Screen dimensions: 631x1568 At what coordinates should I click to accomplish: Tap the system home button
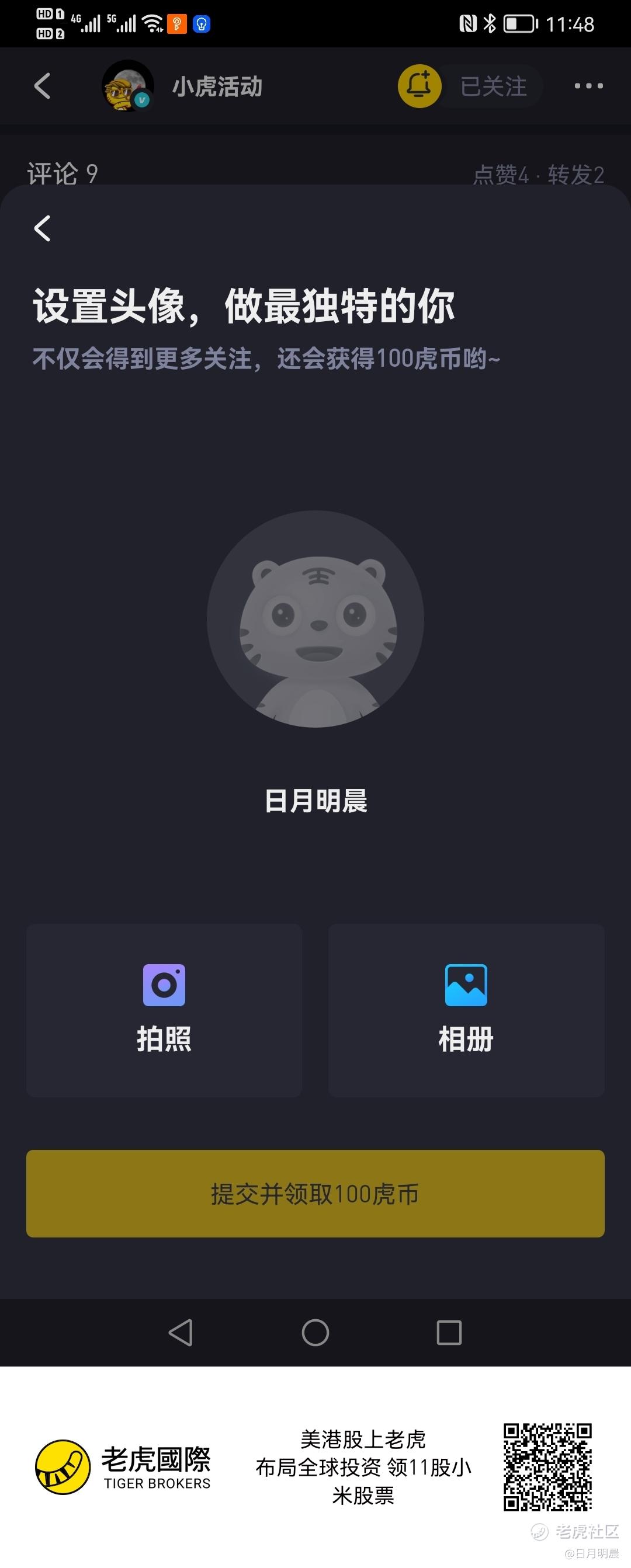(315, 1333)
